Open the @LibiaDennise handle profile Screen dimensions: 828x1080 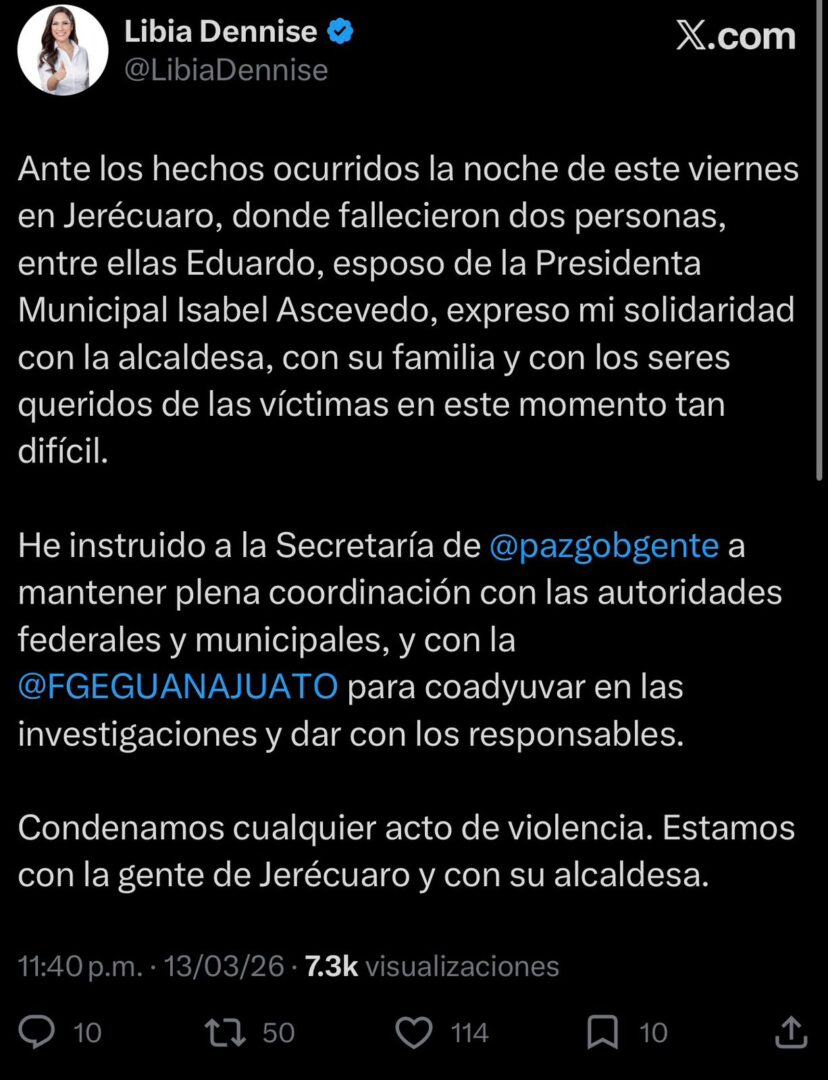click(226, 69)
